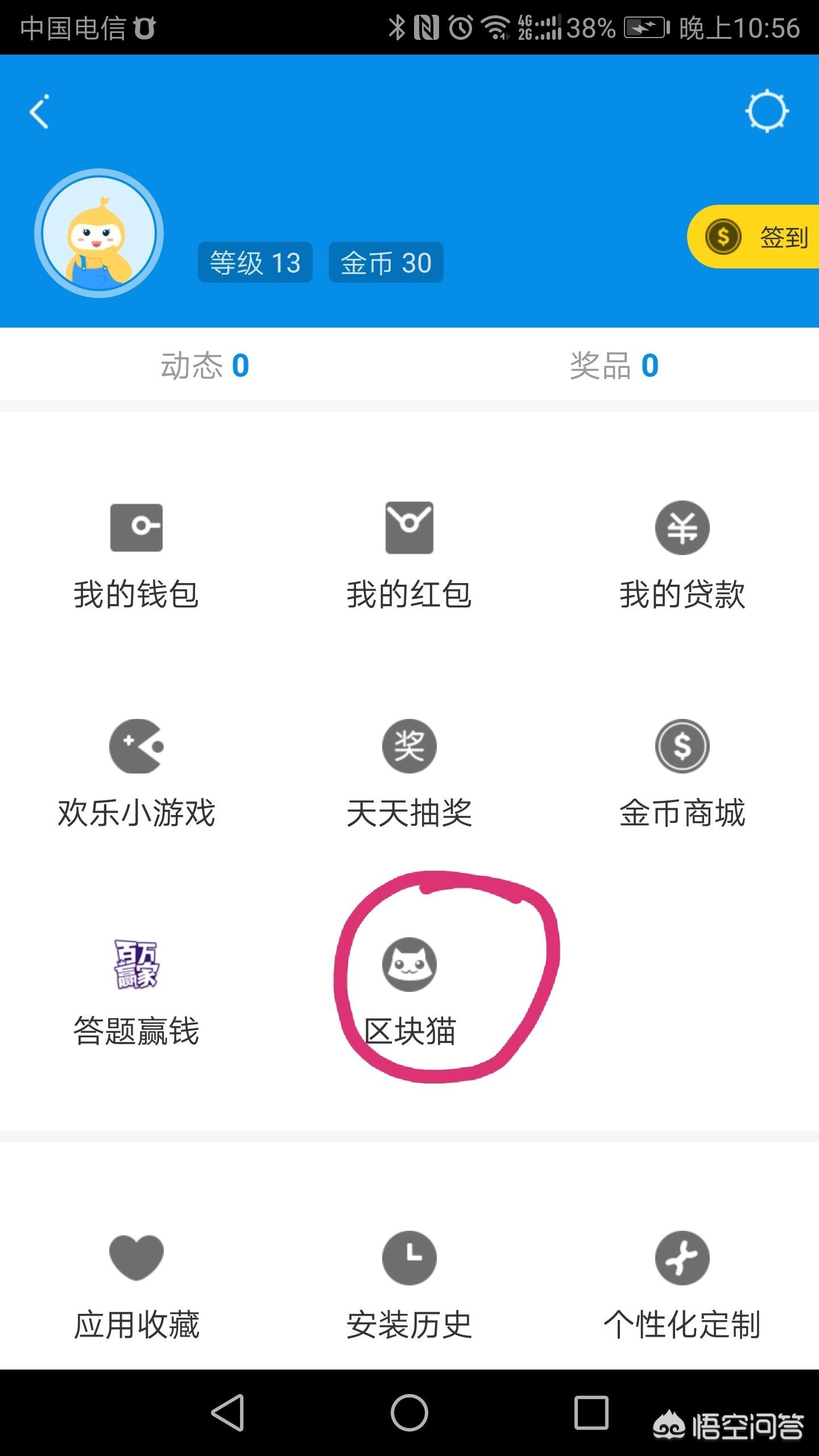Open 应用收藏 app favorites
This screenshot has height=1456, width=819.
[x=136, y=1287]
